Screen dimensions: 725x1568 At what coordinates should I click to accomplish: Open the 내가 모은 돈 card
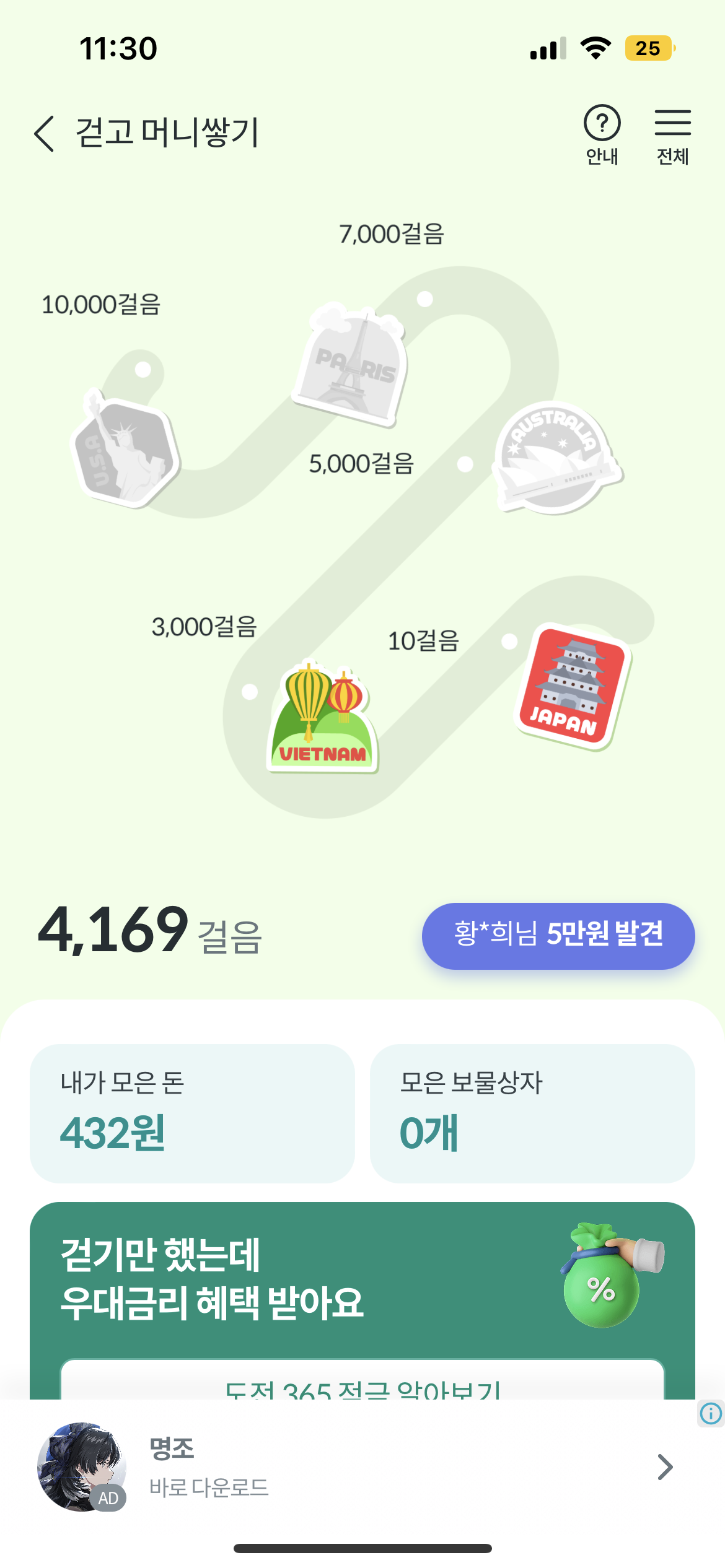[192, 1113]
